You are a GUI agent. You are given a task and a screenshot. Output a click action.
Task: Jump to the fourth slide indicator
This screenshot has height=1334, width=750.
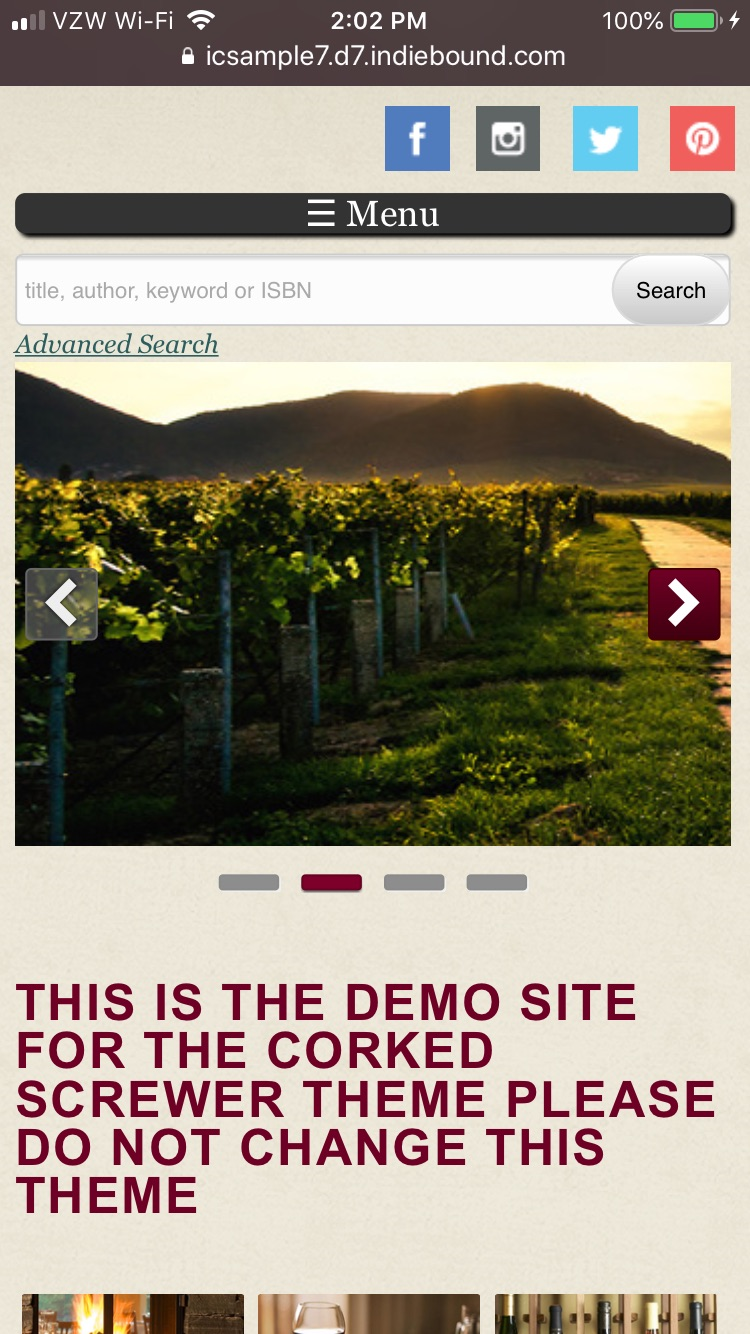(x=496, y=882)
